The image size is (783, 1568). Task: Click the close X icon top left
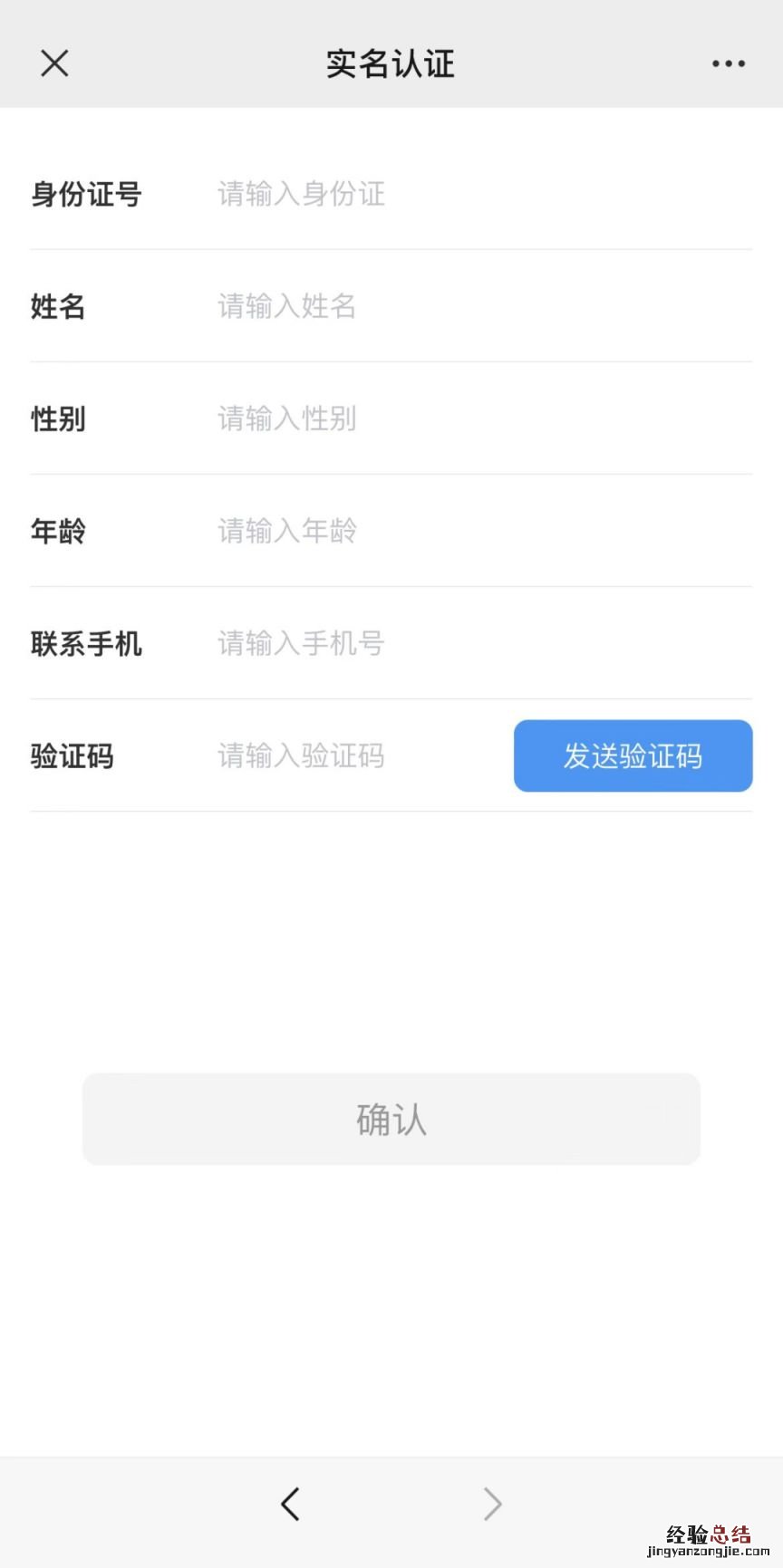pyautogui.click(x=54, y=63)
